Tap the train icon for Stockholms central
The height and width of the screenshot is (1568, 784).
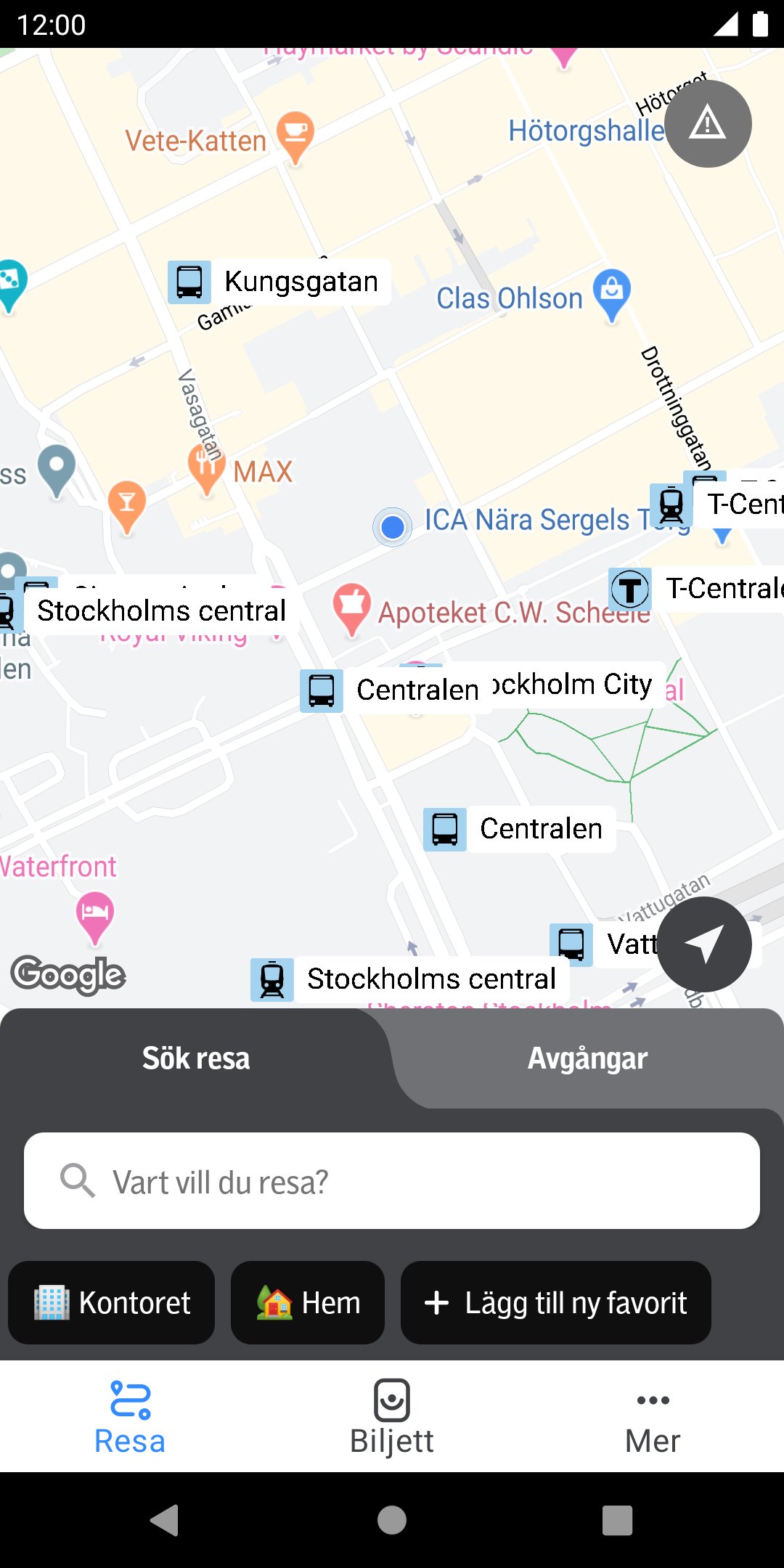(x=272, y=979)
